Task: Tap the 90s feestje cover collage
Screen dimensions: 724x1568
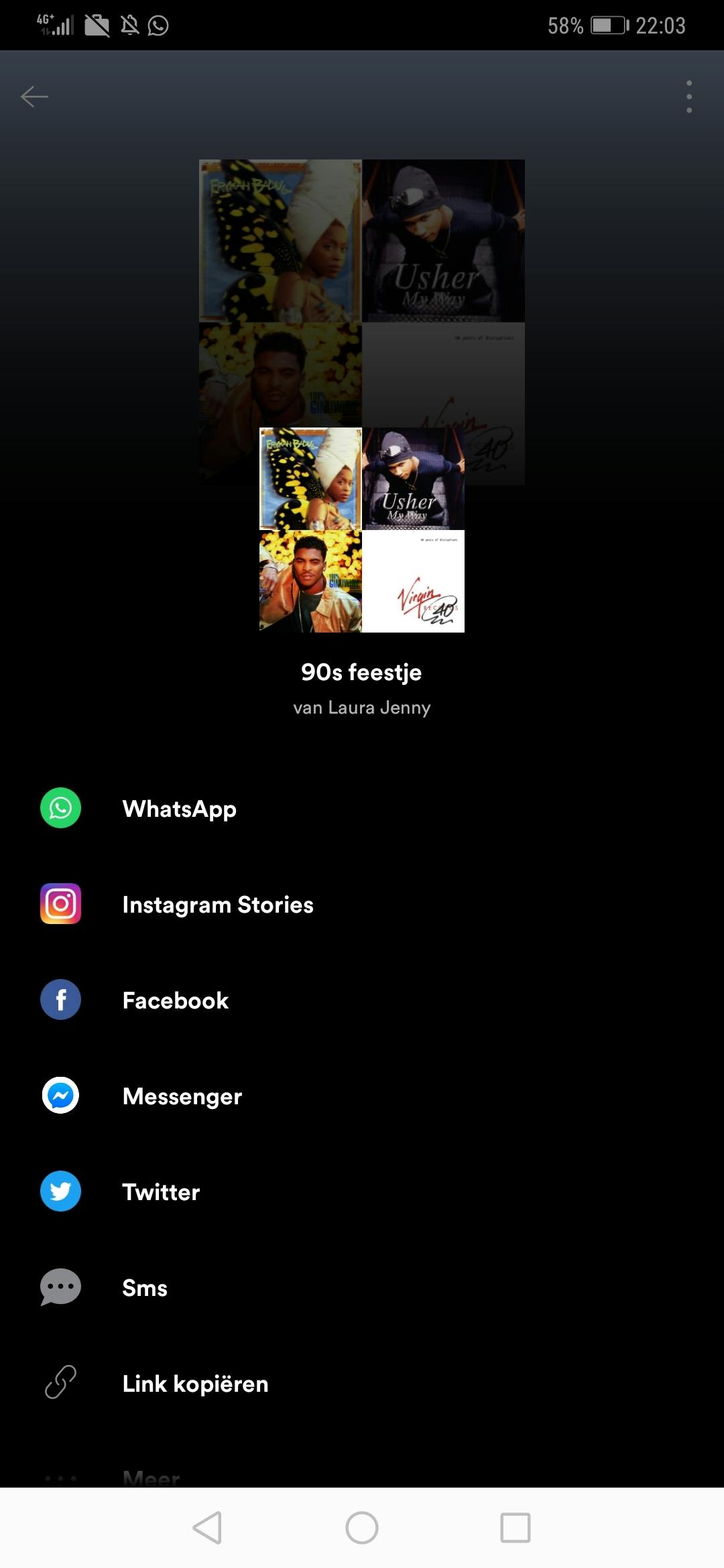Action: (x=361, y=531)
